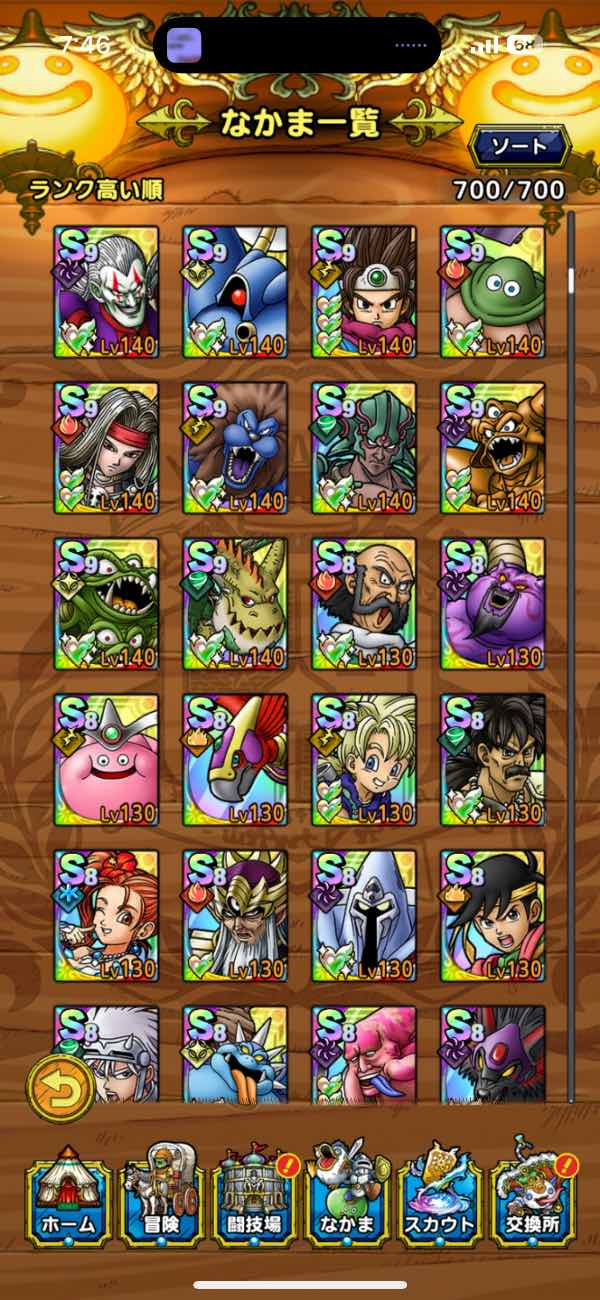600x1300 pixels.
Task: Open the green slime S9 card
Action: (493, 292)
